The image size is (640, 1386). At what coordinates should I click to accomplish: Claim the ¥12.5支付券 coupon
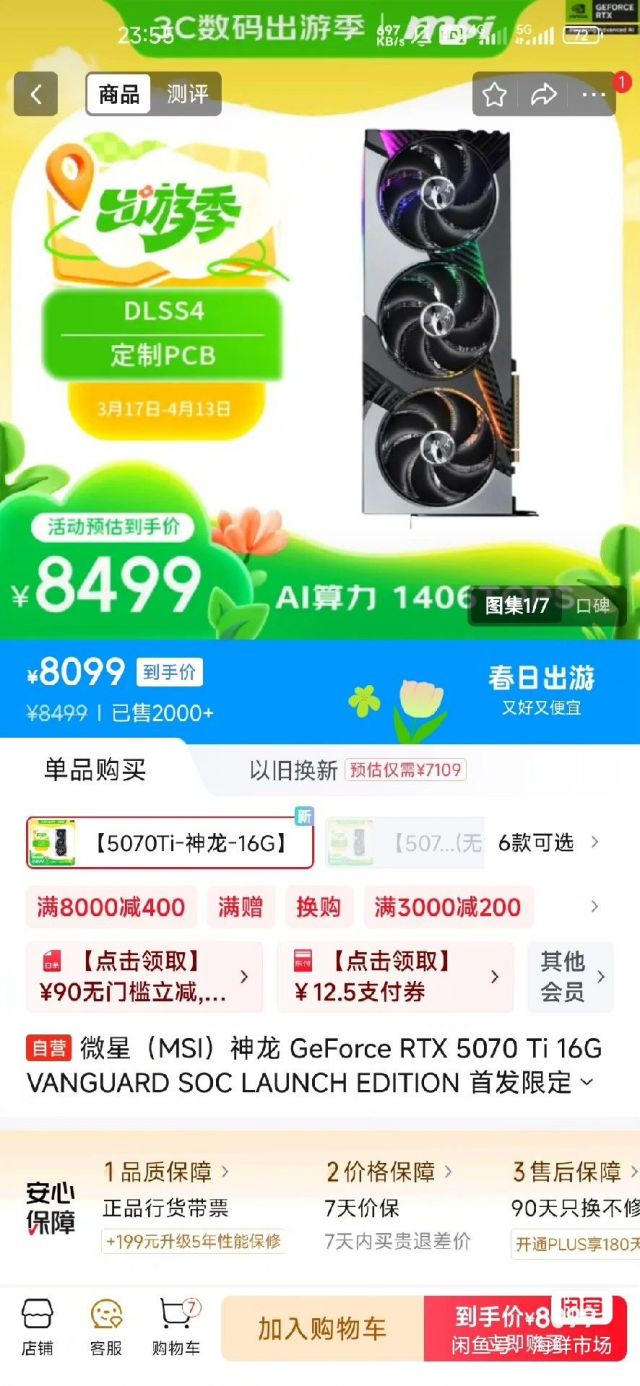[x=394, y=976]
